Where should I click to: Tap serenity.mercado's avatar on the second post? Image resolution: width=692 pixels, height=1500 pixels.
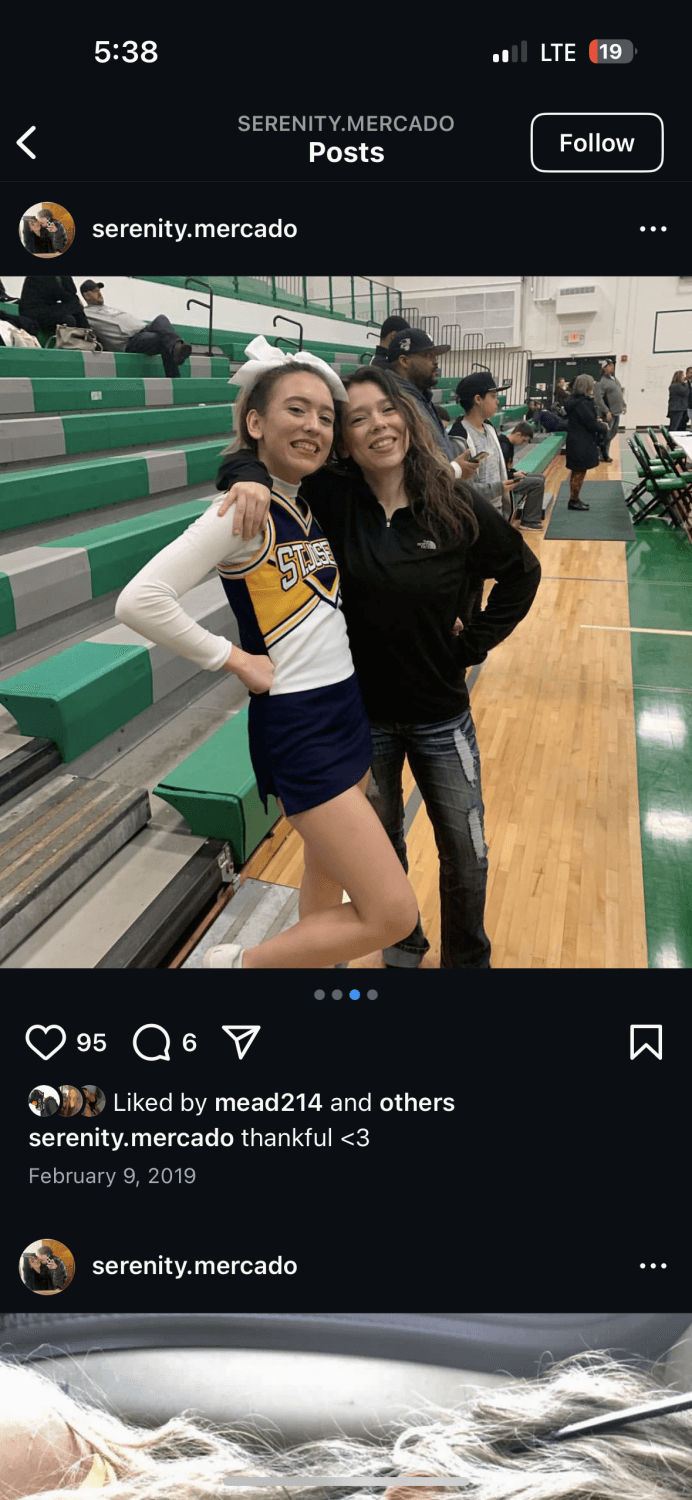(x=47, y=1266)
